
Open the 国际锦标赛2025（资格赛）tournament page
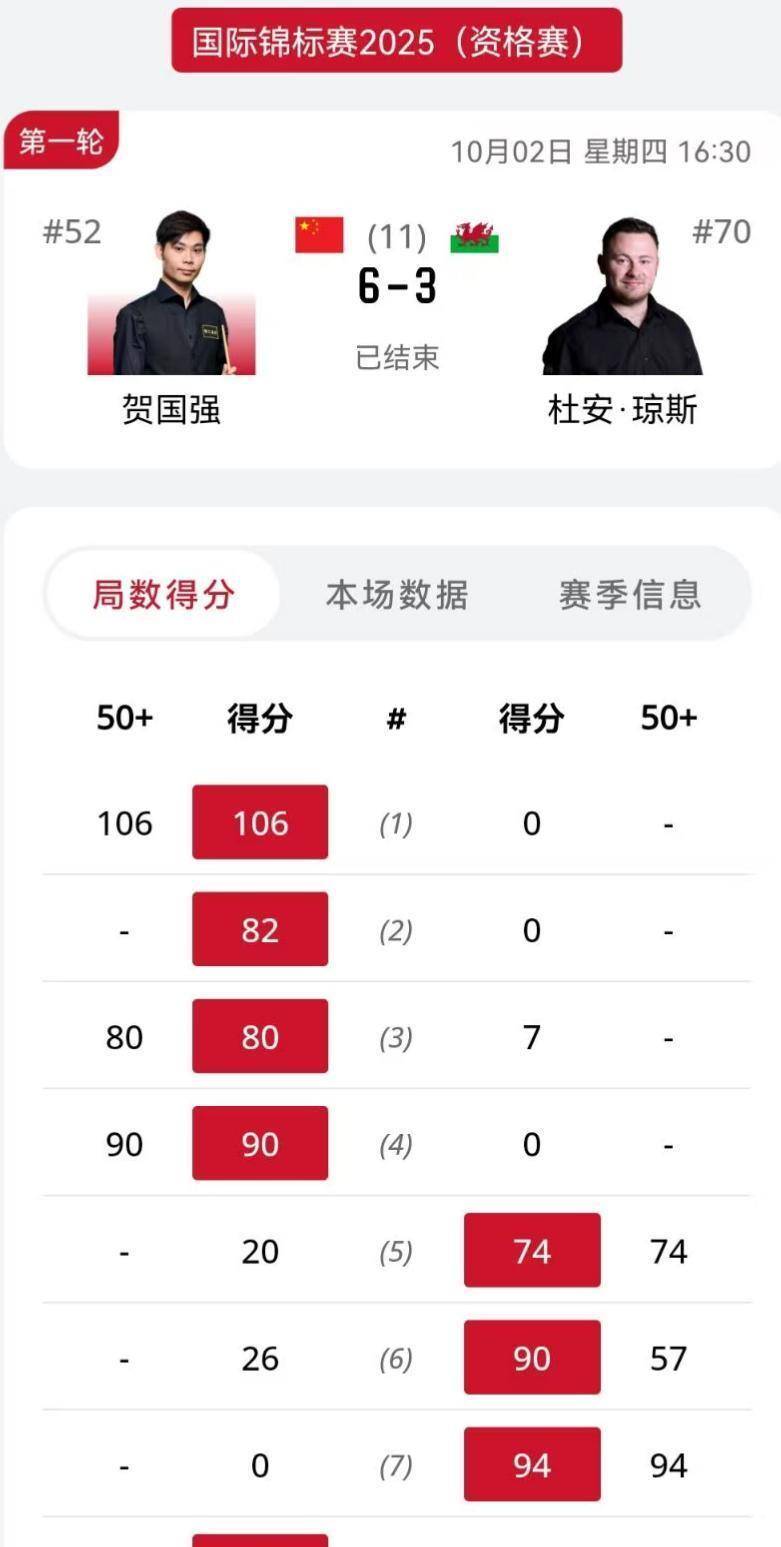(396, 42)
